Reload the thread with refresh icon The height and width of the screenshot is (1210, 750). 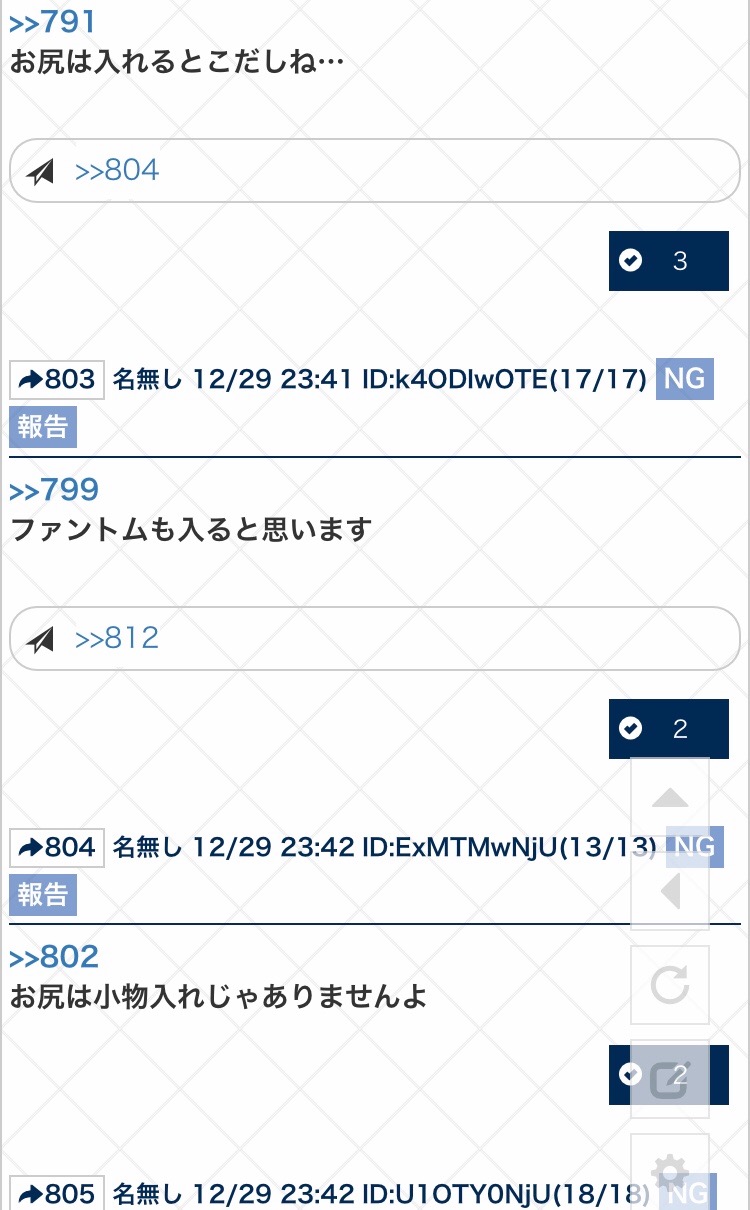[x=670, y=985]
